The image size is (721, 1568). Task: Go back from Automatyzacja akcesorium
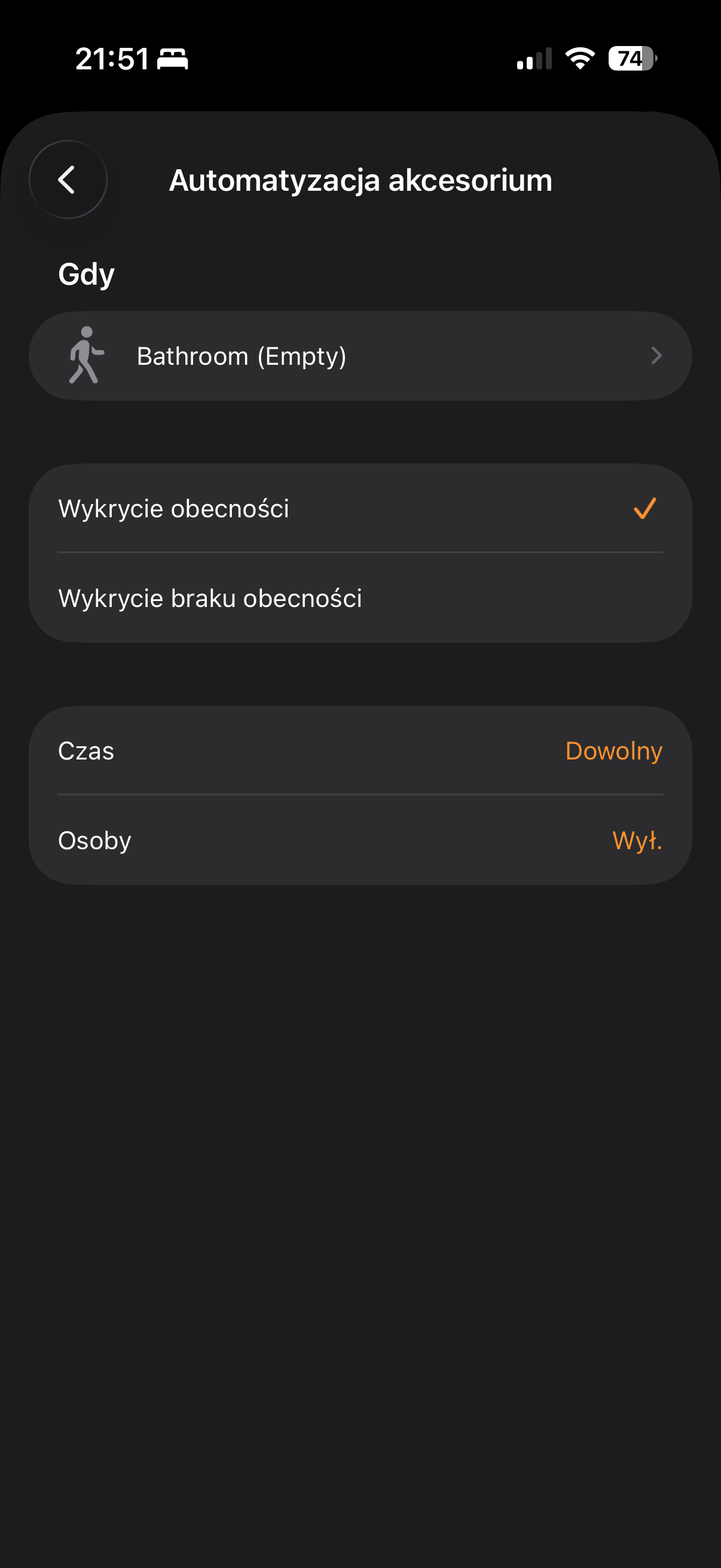coord(68,179)
